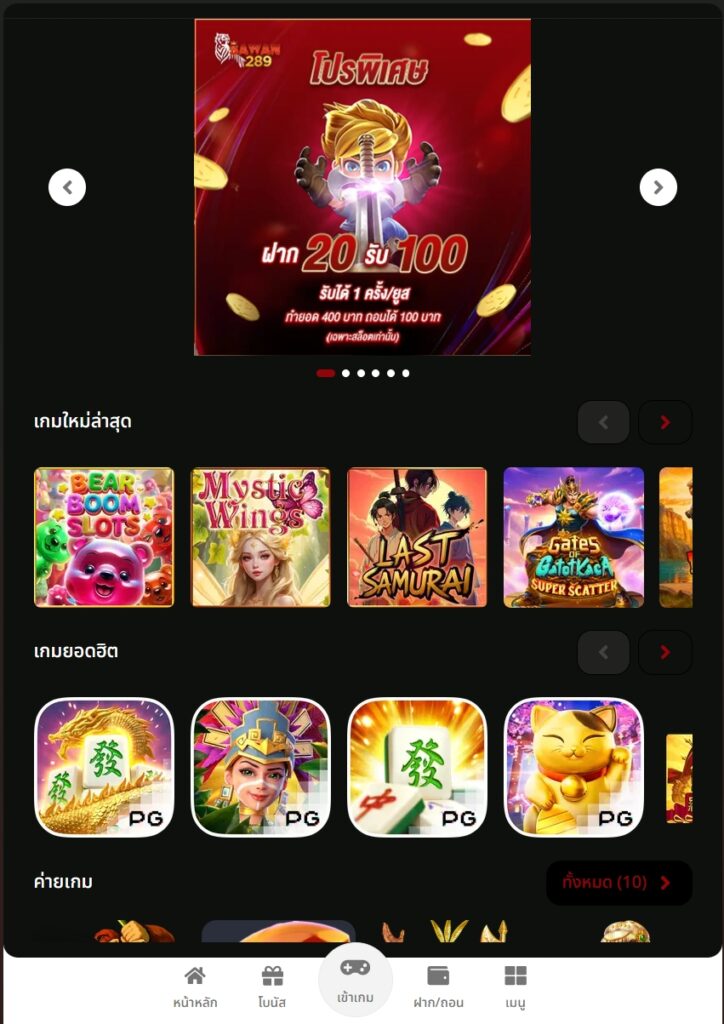This screenshot has height=1024, width=724.
Task: Tap the เข้าเกม play game button
Action: click(x=355, y=980)
